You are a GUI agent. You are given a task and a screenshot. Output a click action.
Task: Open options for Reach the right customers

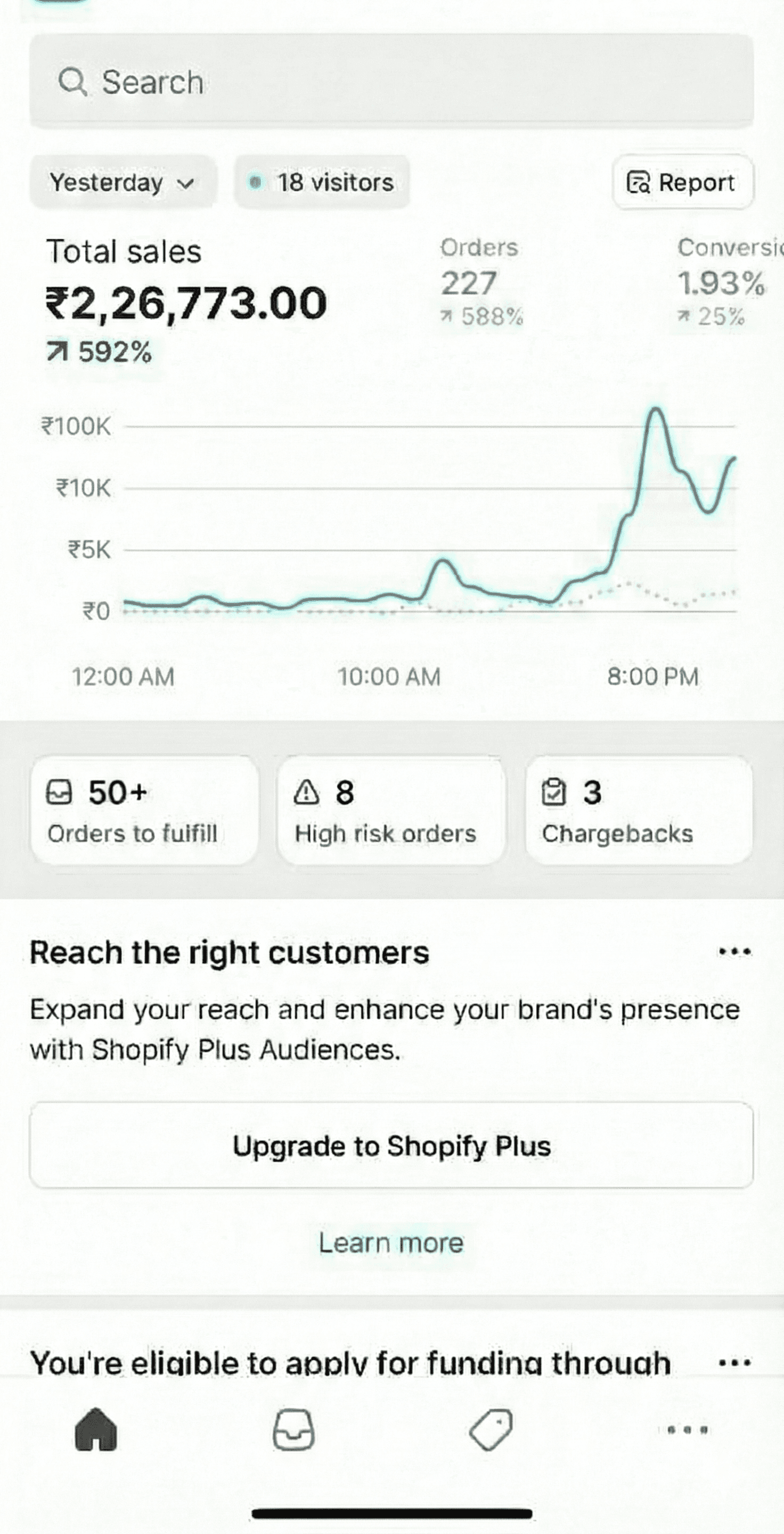tap(734, 952)
